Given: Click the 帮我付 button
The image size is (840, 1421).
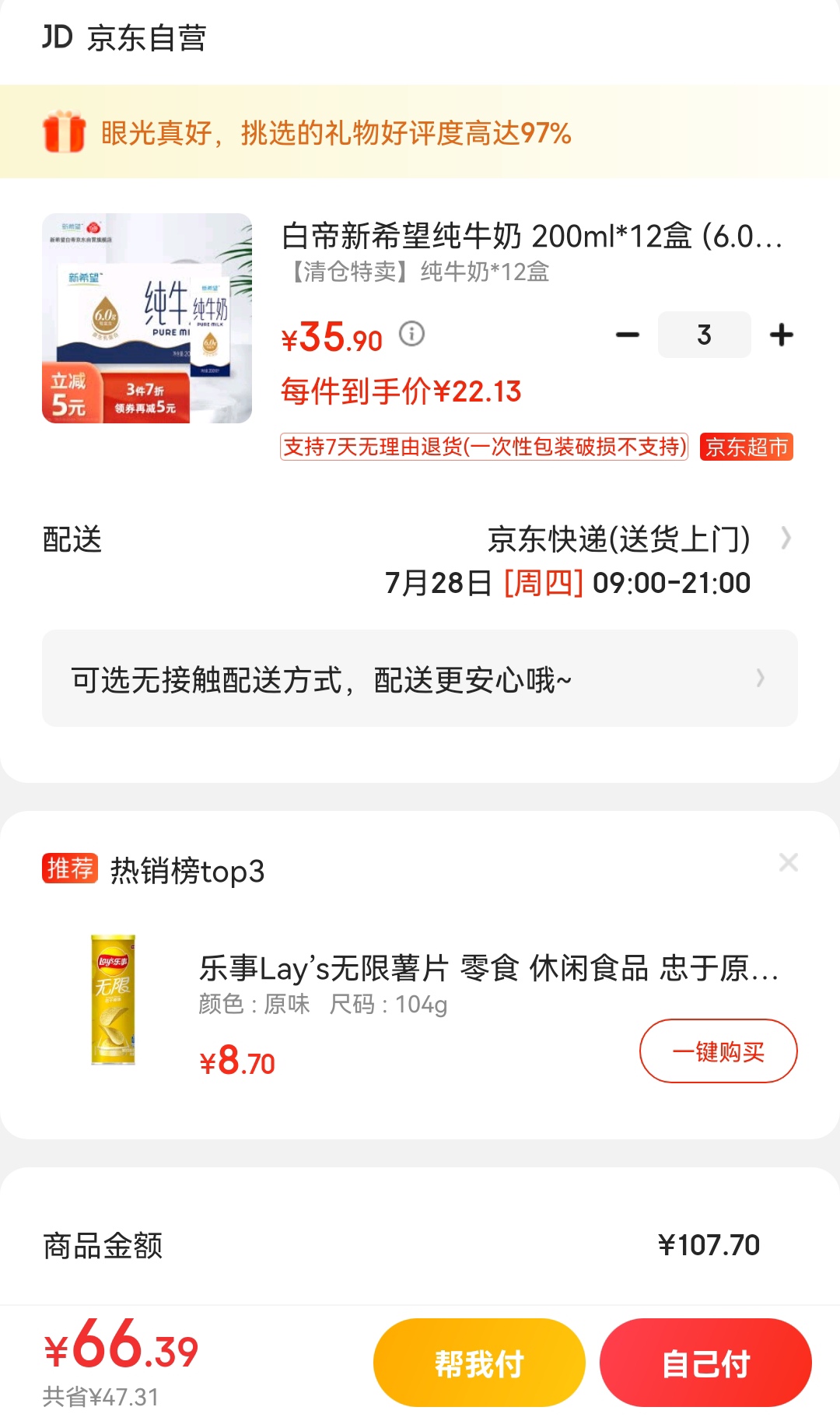Looking at the screenshot, I should pyautogui.click(x=478, y=1362).
